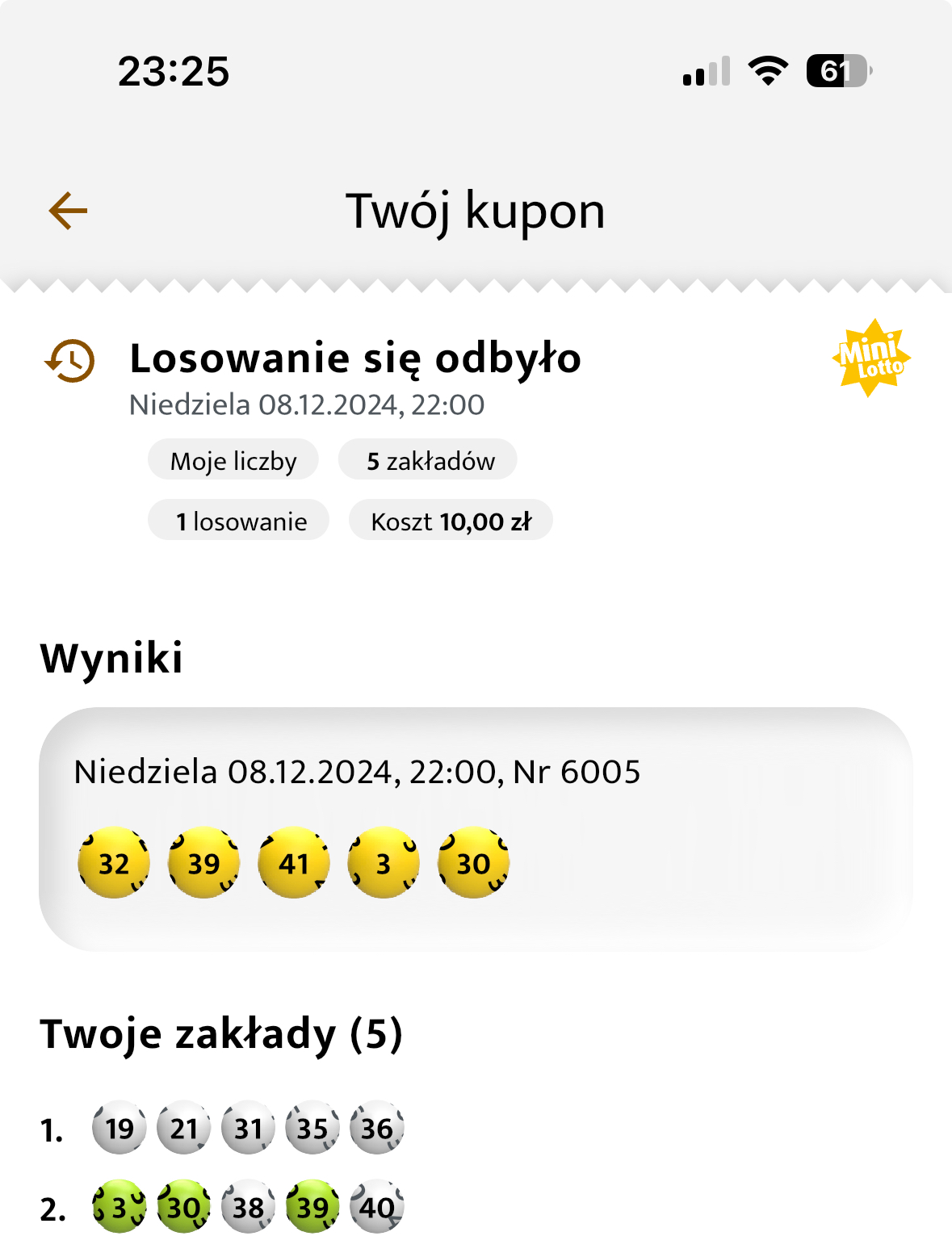Go back using the arrow icon

click(x=68, y=212)
